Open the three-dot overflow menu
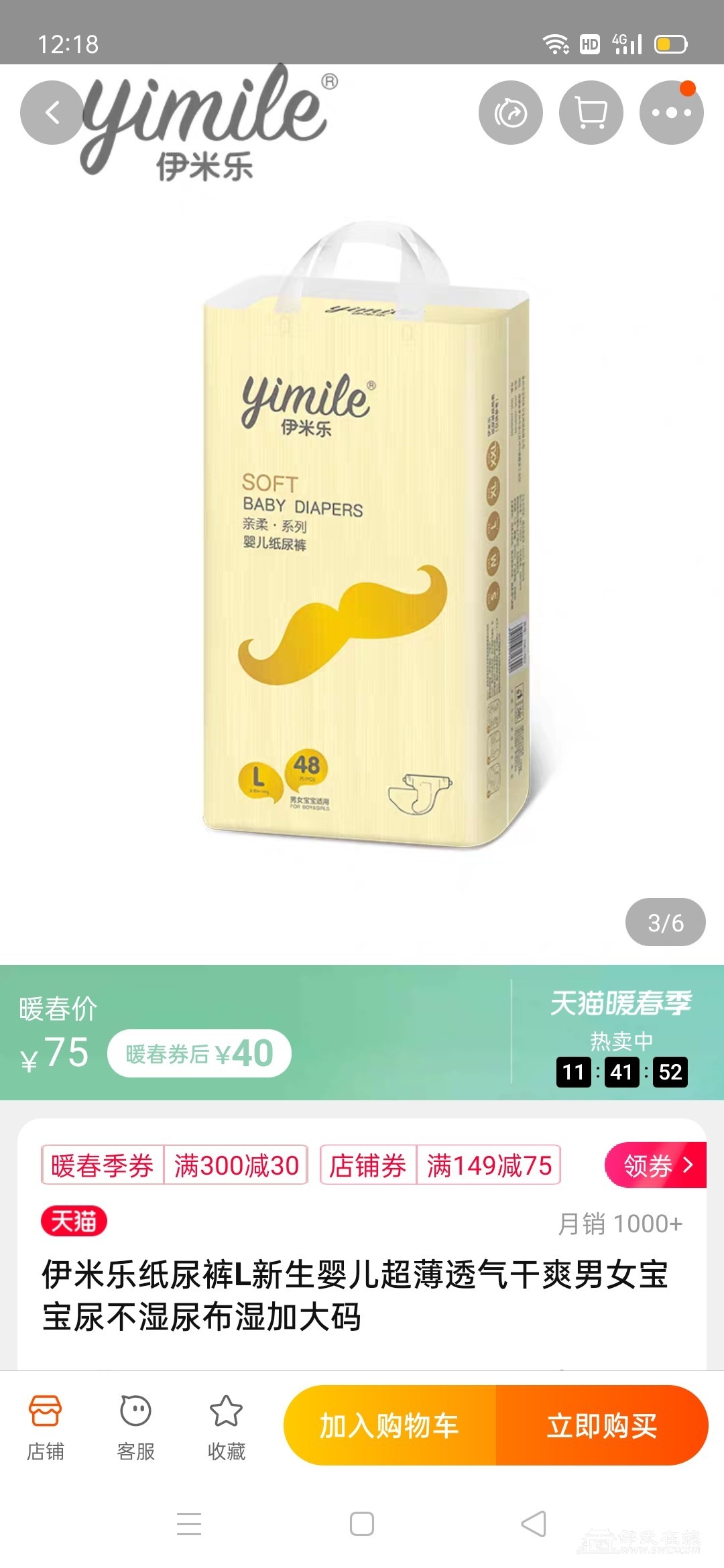This screenshot has width=724, height=1568. [671, 113]
